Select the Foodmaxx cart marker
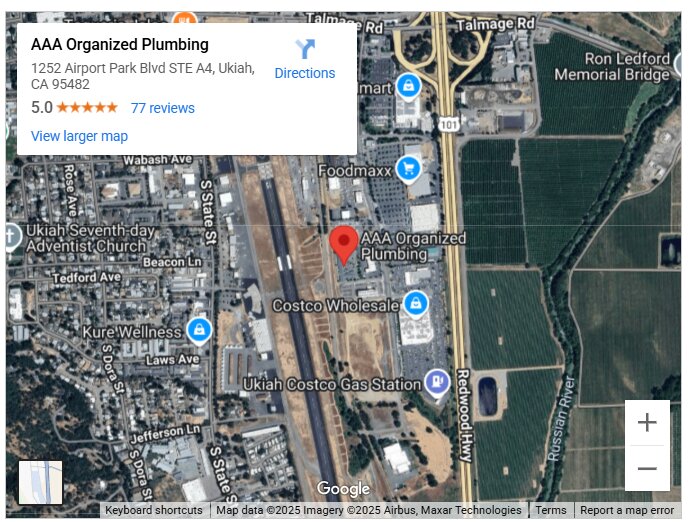 (x=407, y=169)
